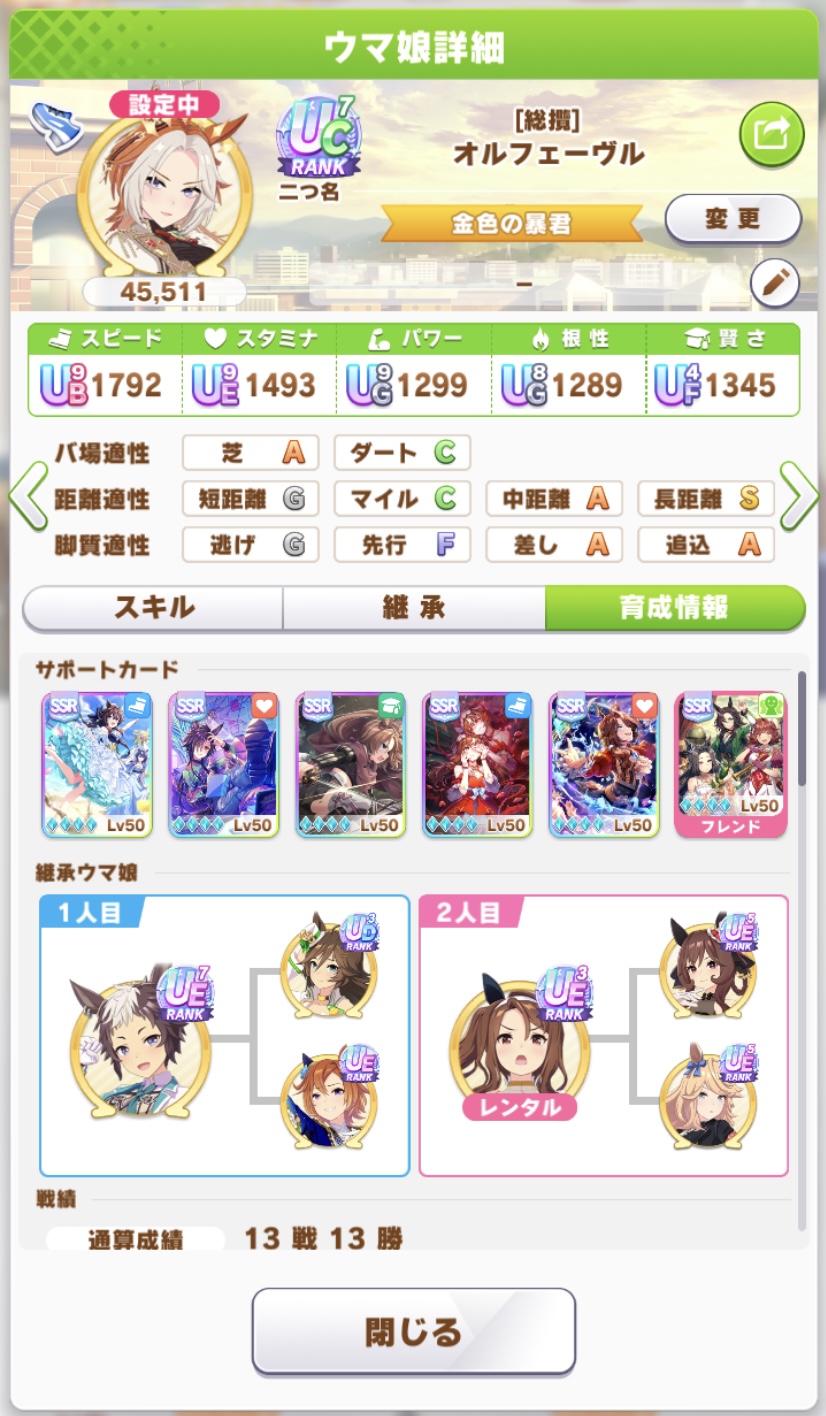The width and height of the screenshot is (826, 1416).
Task: Switch to the スキル tab
Action: tap(153, 608)
